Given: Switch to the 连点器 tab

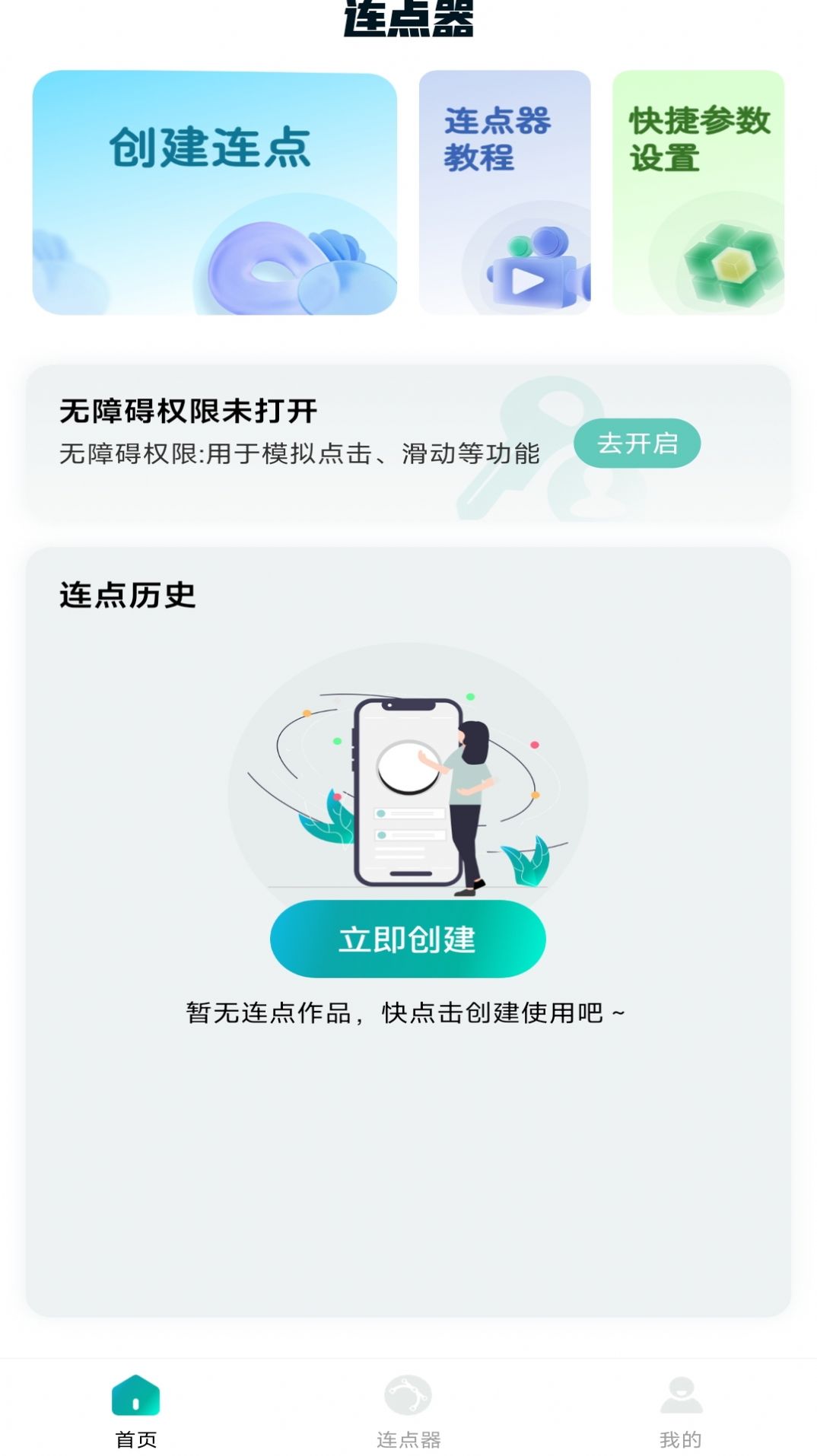Looking at the screenshot, I should [408, 1410].
